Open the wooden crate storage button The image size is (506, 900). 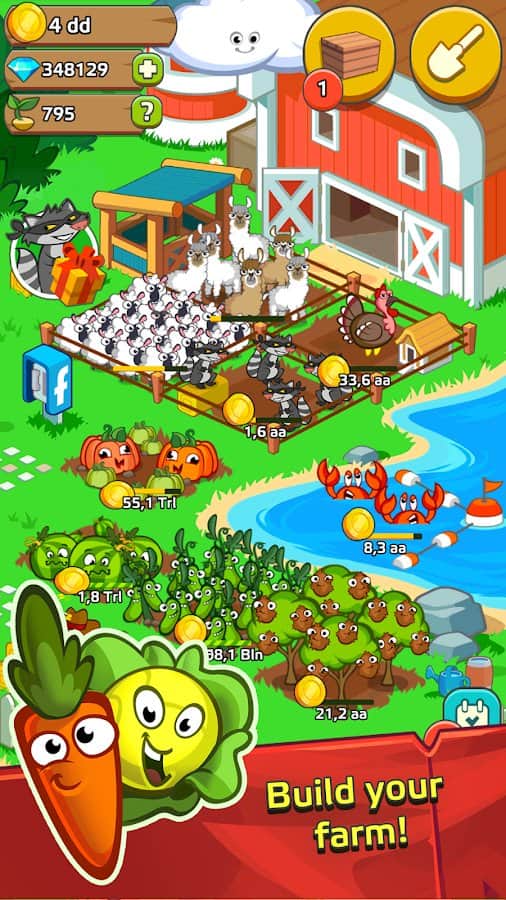349,53
